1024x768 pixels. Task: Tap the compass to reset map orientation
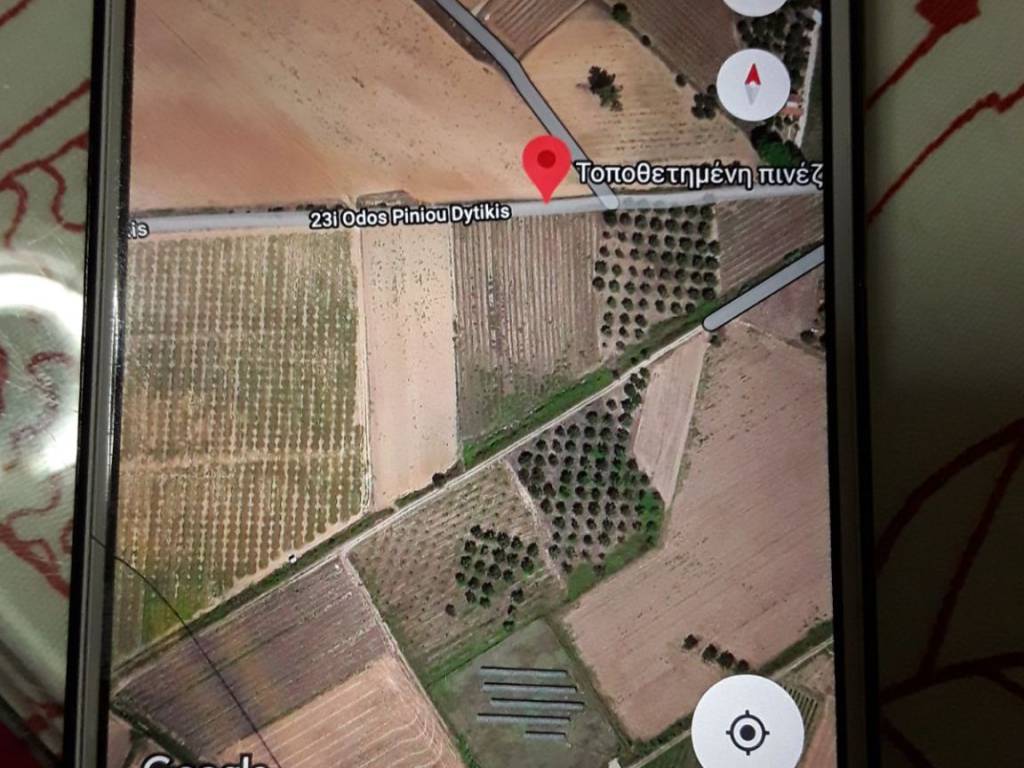[753, 84]
